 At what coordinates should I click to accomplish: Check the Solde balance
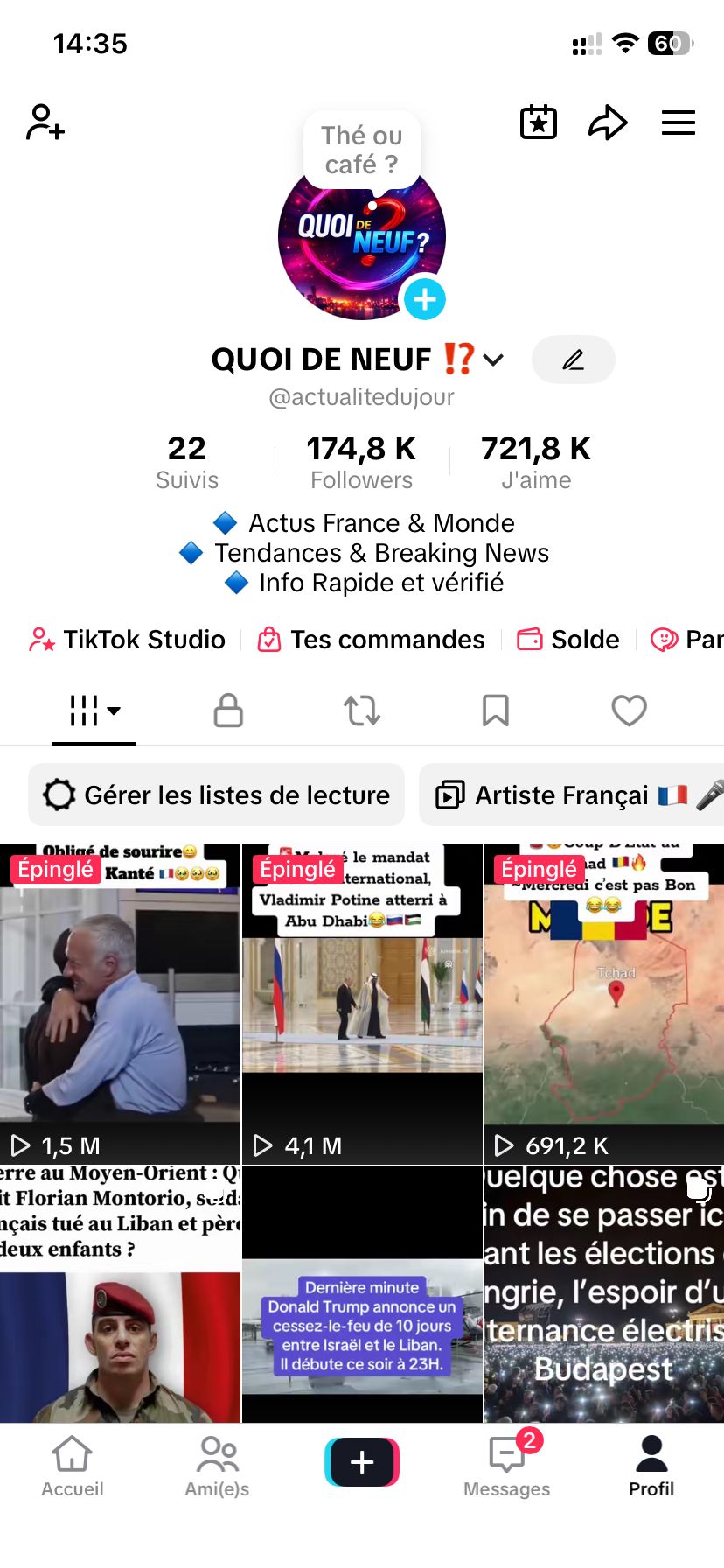pyautogui.click(x=568, y=640)
